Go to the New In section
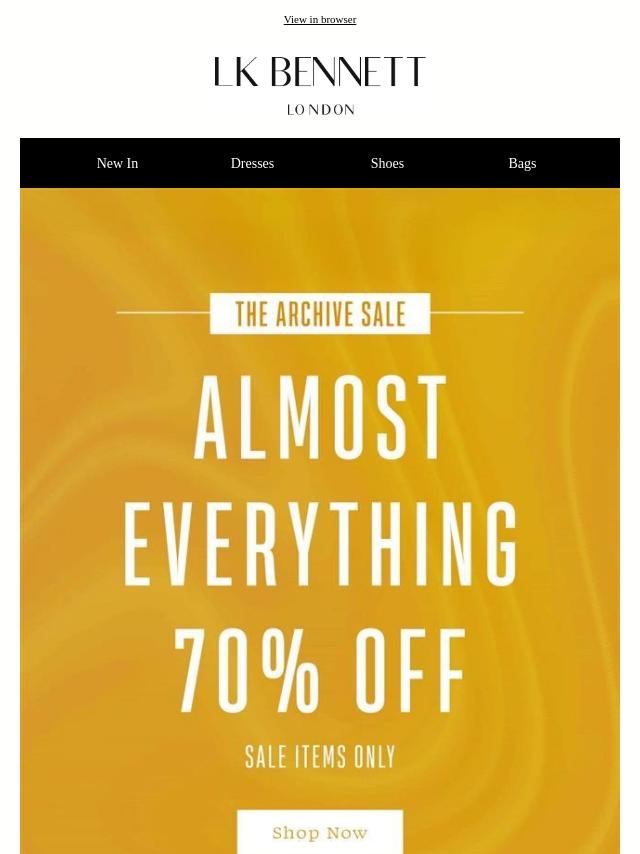This screenshot has width=640, height=854. [117, 163]
